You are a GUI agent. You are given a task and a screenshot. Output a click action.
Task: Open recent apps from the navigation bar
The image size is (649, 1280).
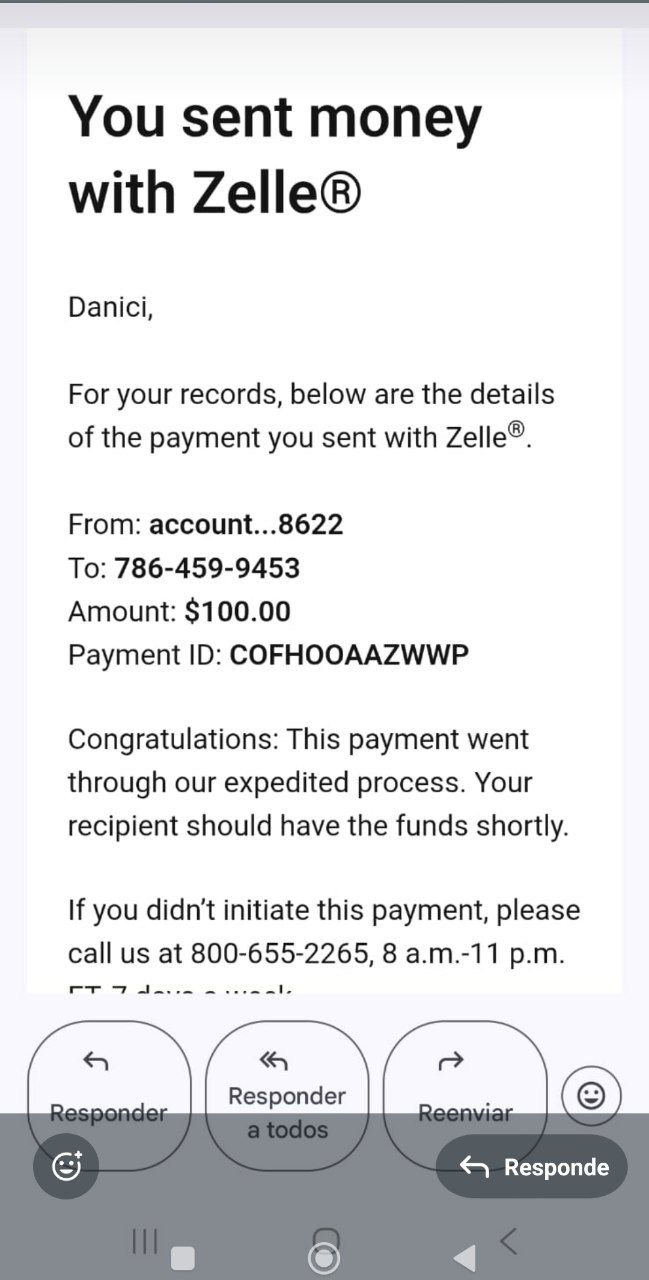(x=145, y=1242)
